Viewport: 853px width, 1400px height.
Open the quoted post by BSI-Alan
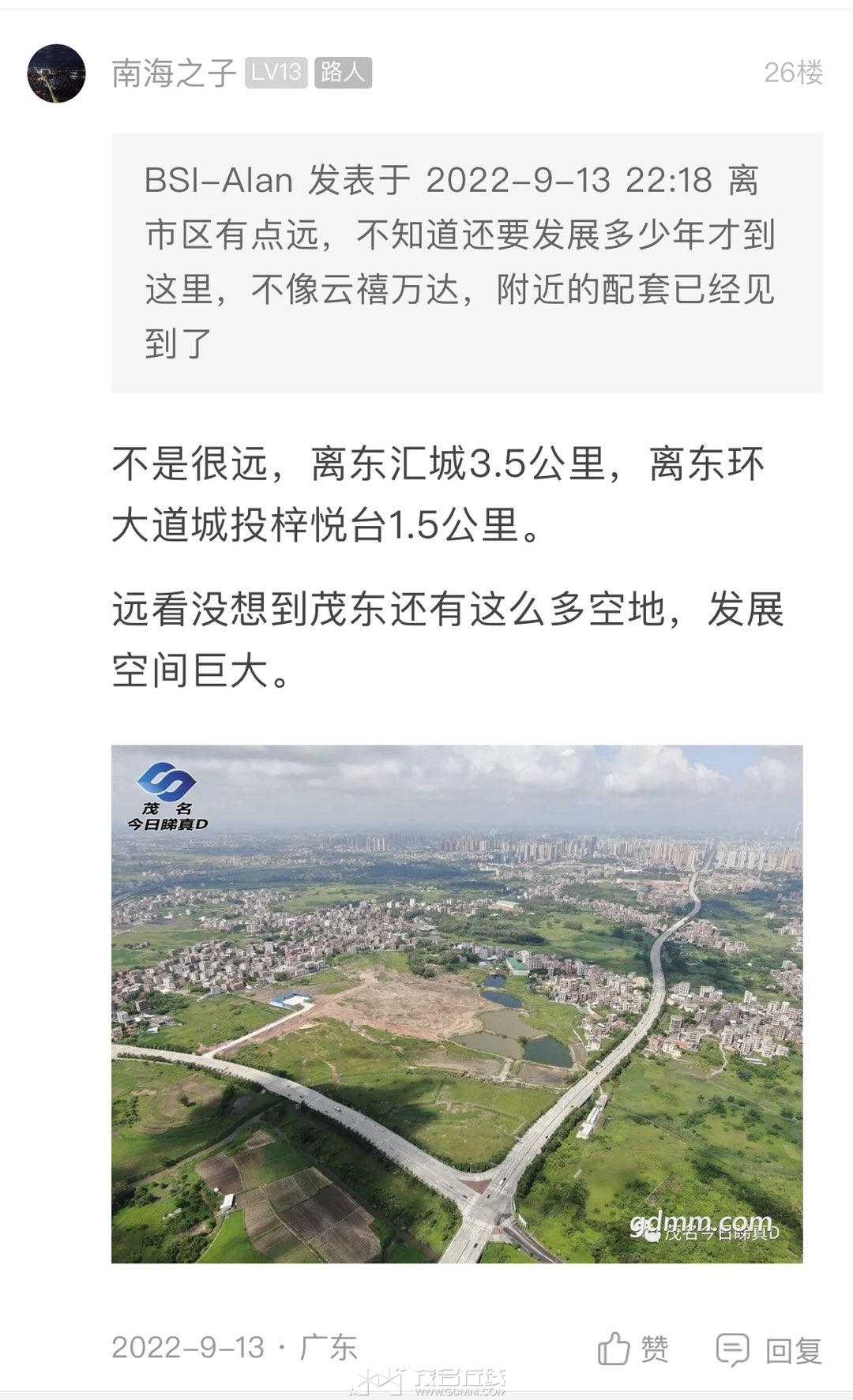(466, 262)
